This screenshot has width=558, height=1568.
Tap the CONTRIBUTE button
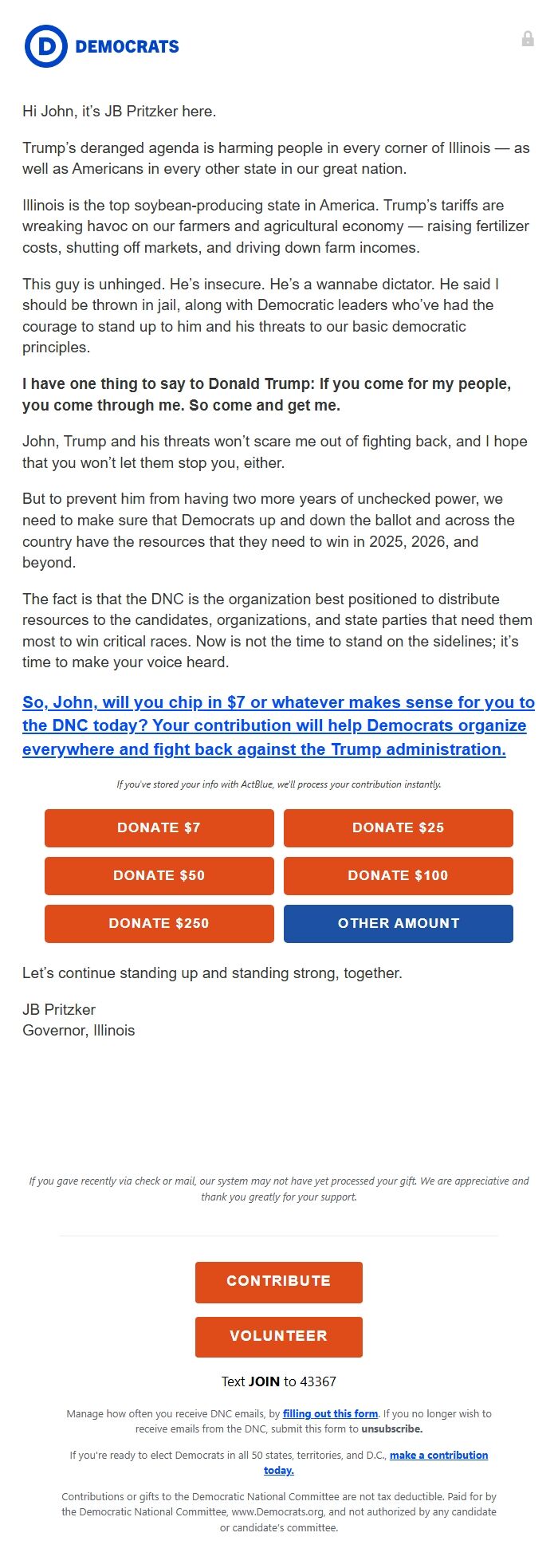click(x=278, y=1281)
